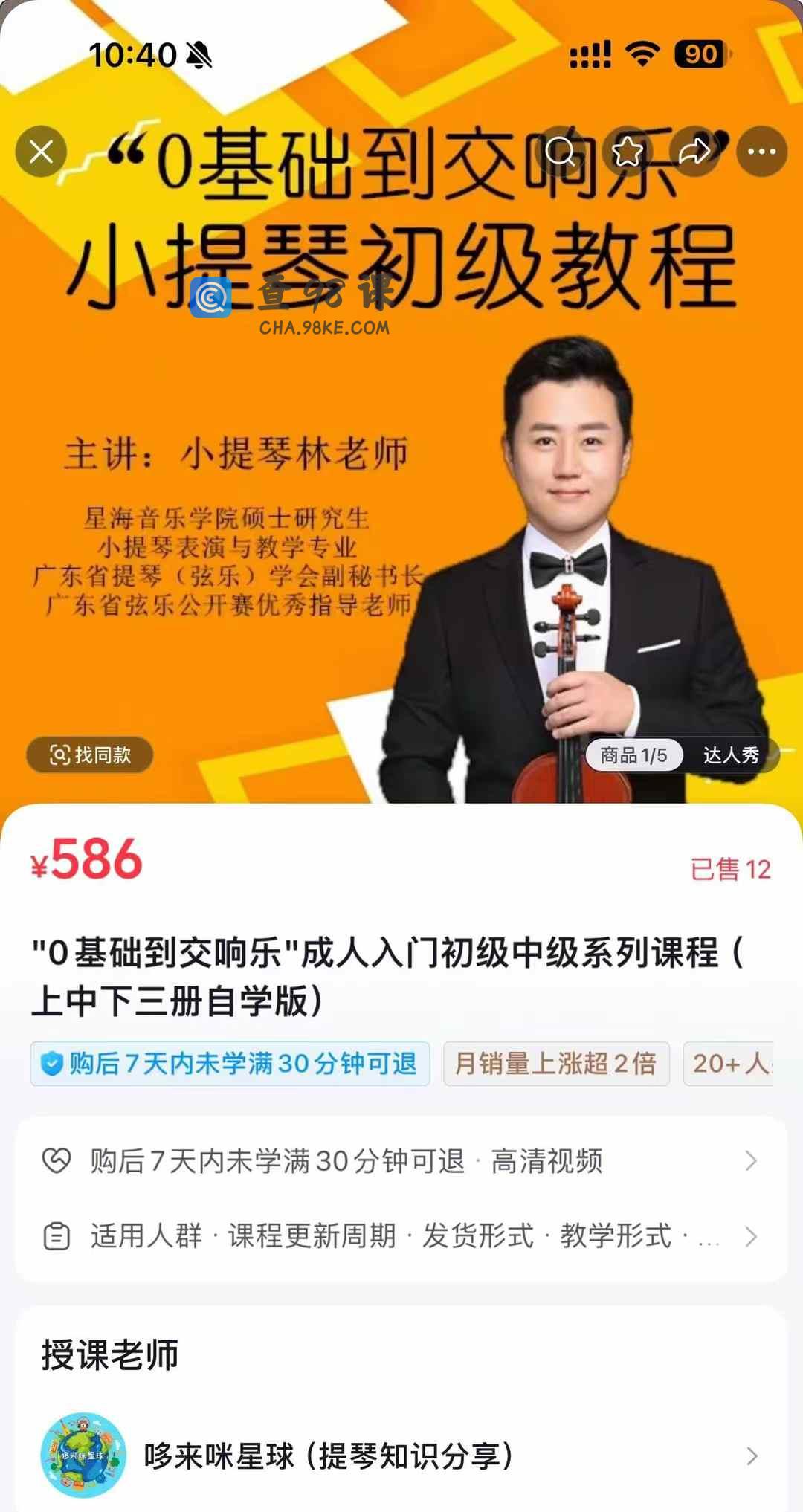Tap the 月销量上涨超2倍 tag
803x1512 pixels.
point(555,1064)
